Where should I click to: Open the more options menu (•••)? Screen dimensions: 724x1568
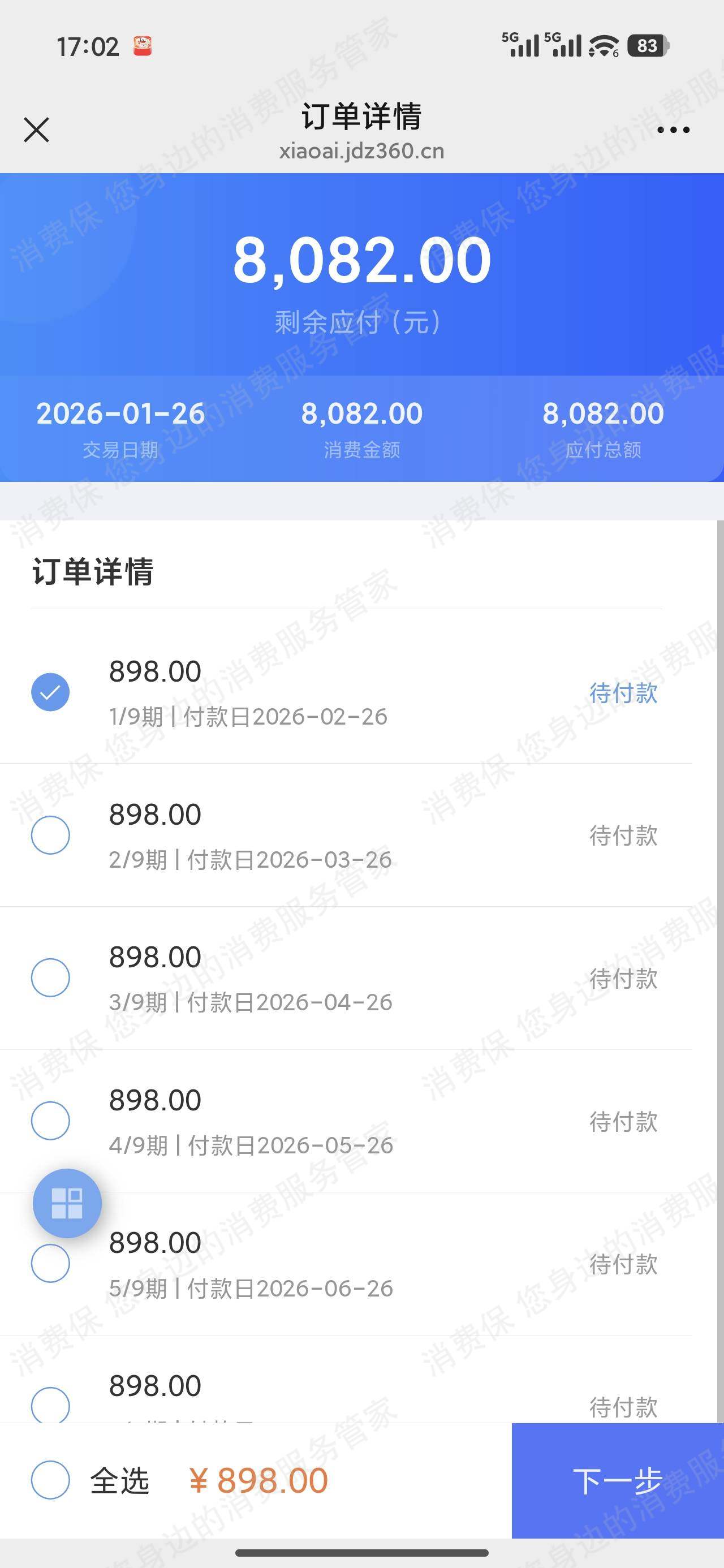[x=674, y=129]
